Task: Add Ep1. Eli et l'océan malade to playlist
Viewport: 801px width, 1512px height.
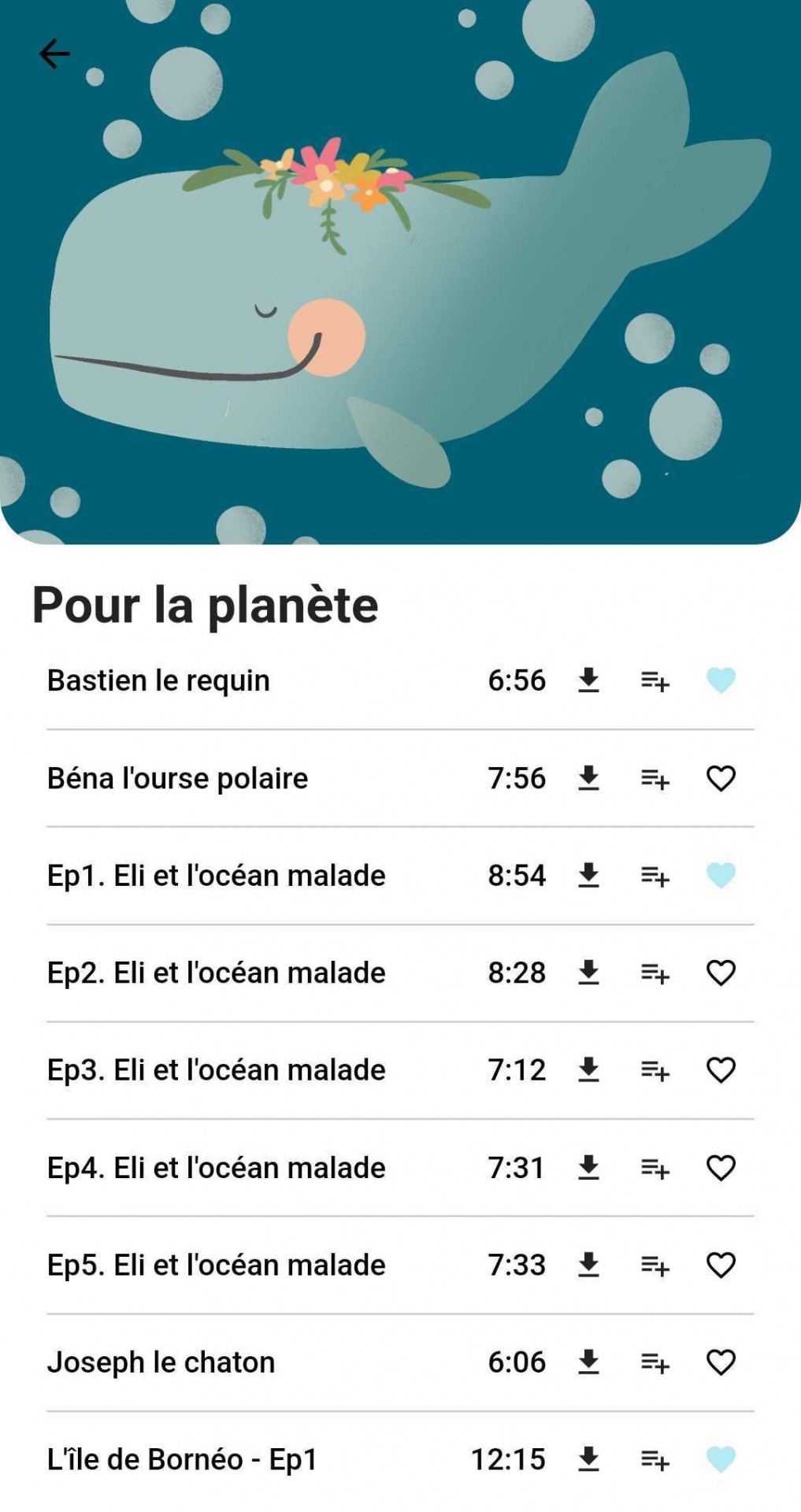Action: click(655, 876)
